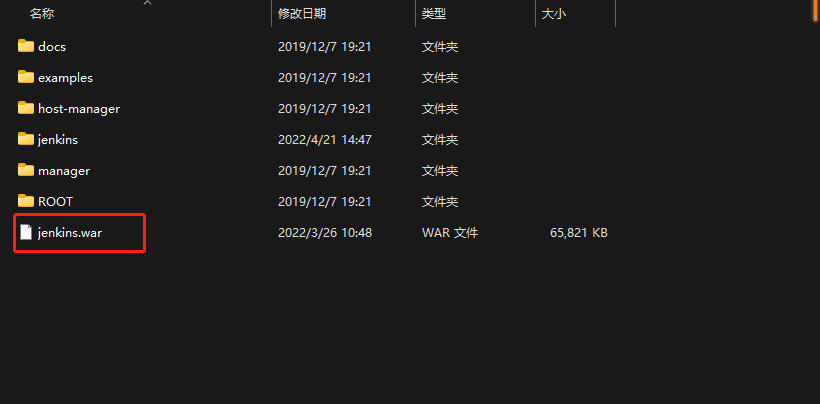Sort by the 类型 column header
The width and height of the screenshot is (820, 404).
pyautogui.click(x=434, y=14)
